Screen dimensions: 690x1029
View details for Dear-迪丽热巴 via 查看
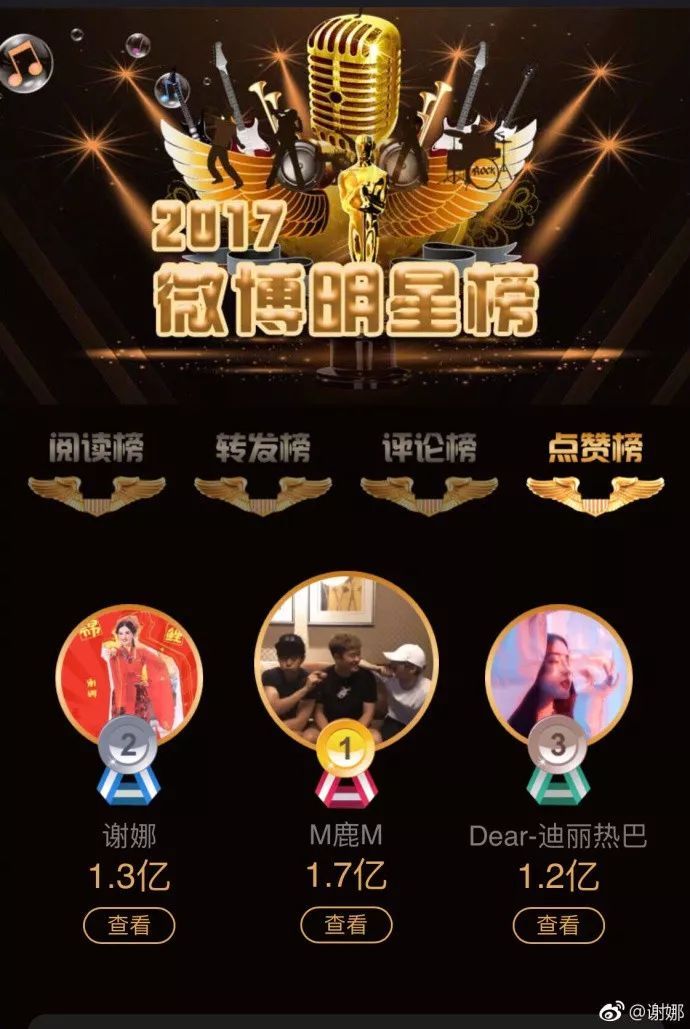558,925
